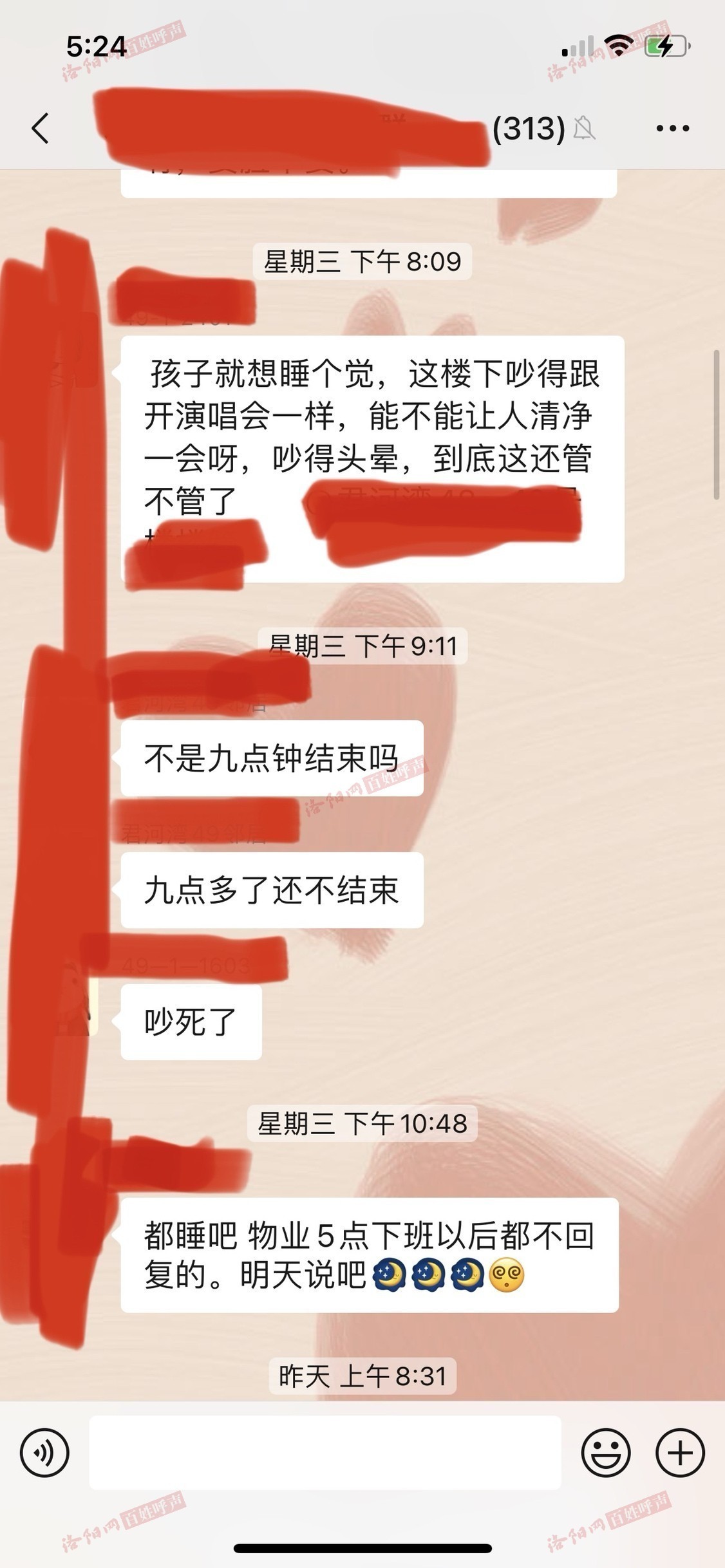
Task: Open the emoji sticker panel
Action: [605, 1453]
